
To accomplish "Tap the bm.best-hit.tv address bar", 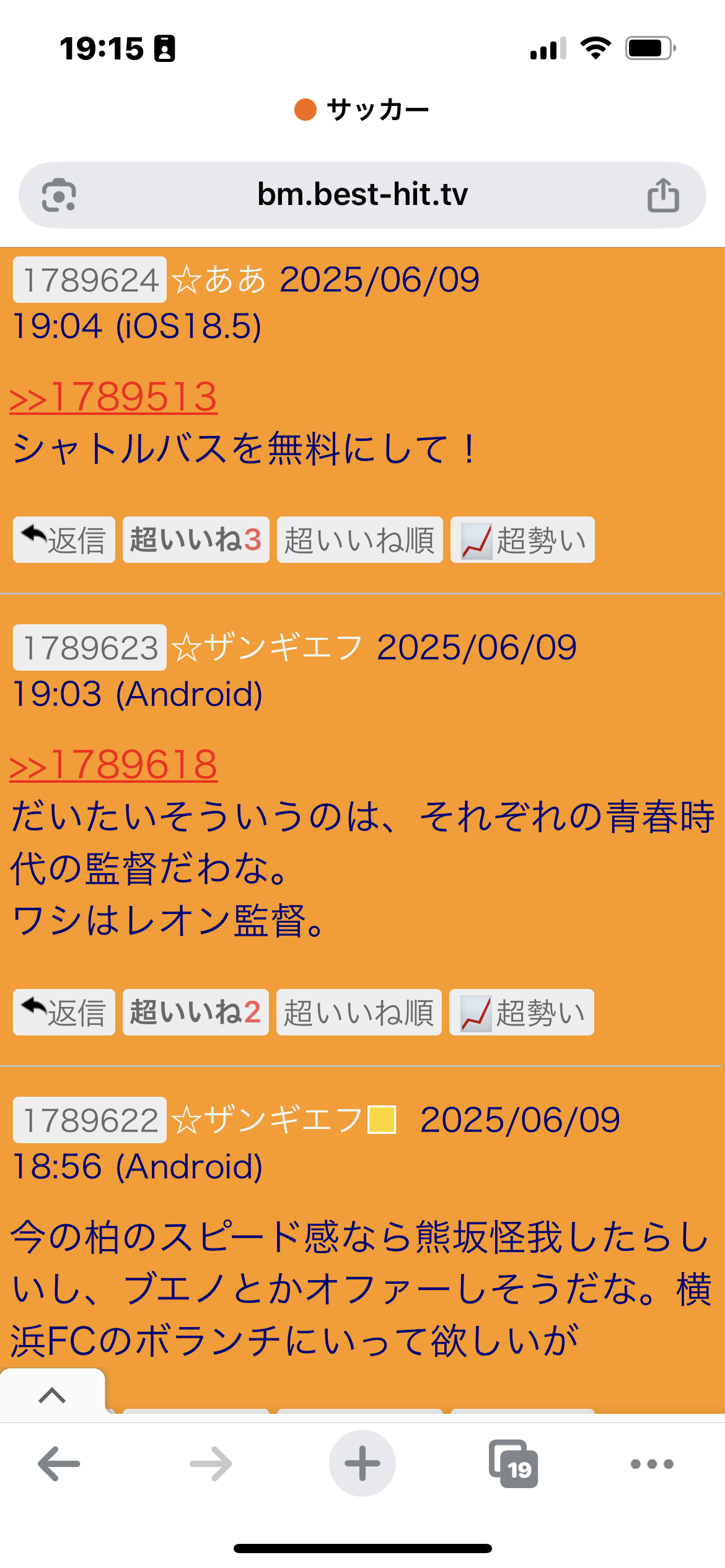I will [362, 195].
